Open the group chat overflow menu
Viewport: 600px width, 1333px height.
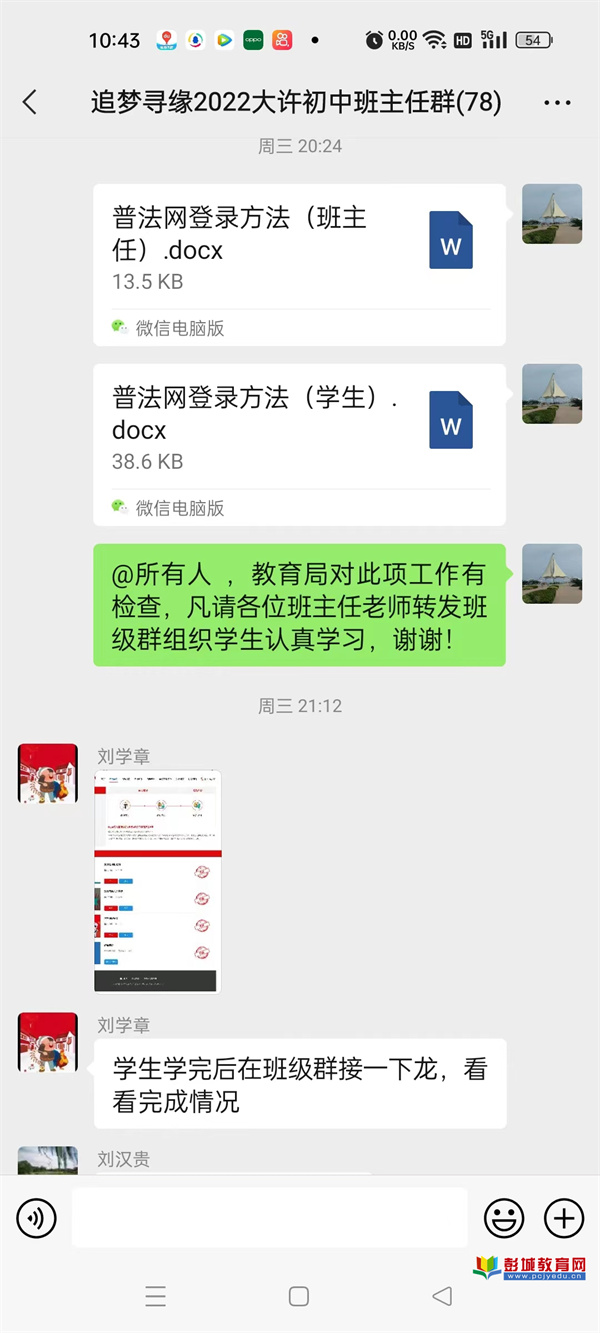coord(557,102)
